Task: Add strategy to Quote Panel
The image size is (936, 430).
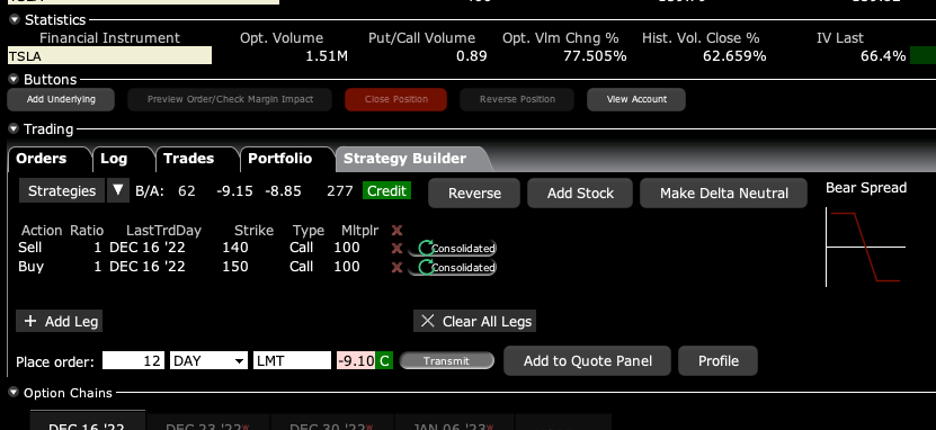Action: pyautogui.click(x=587, y=361)
